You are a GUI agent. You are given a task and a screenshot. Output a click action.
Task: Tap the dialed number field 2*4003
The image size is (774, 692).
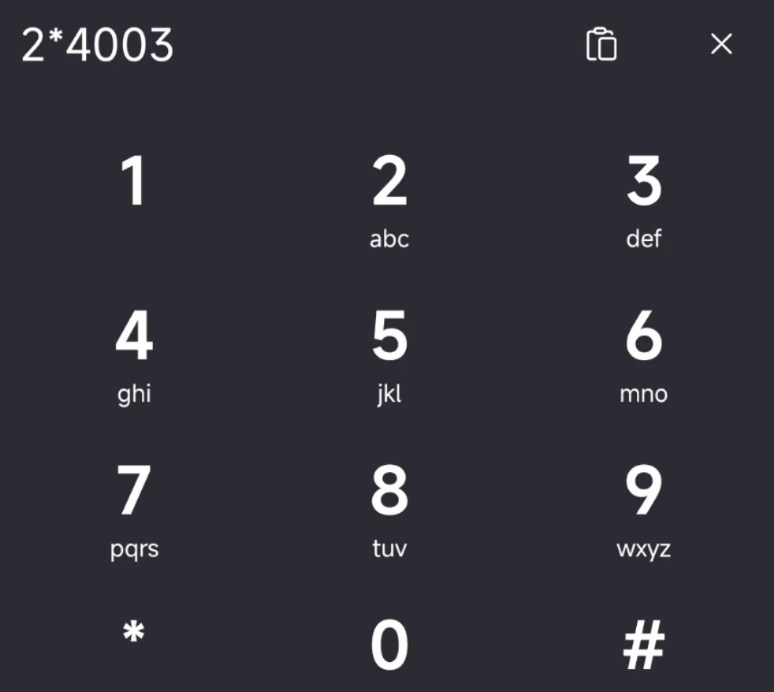98,45
